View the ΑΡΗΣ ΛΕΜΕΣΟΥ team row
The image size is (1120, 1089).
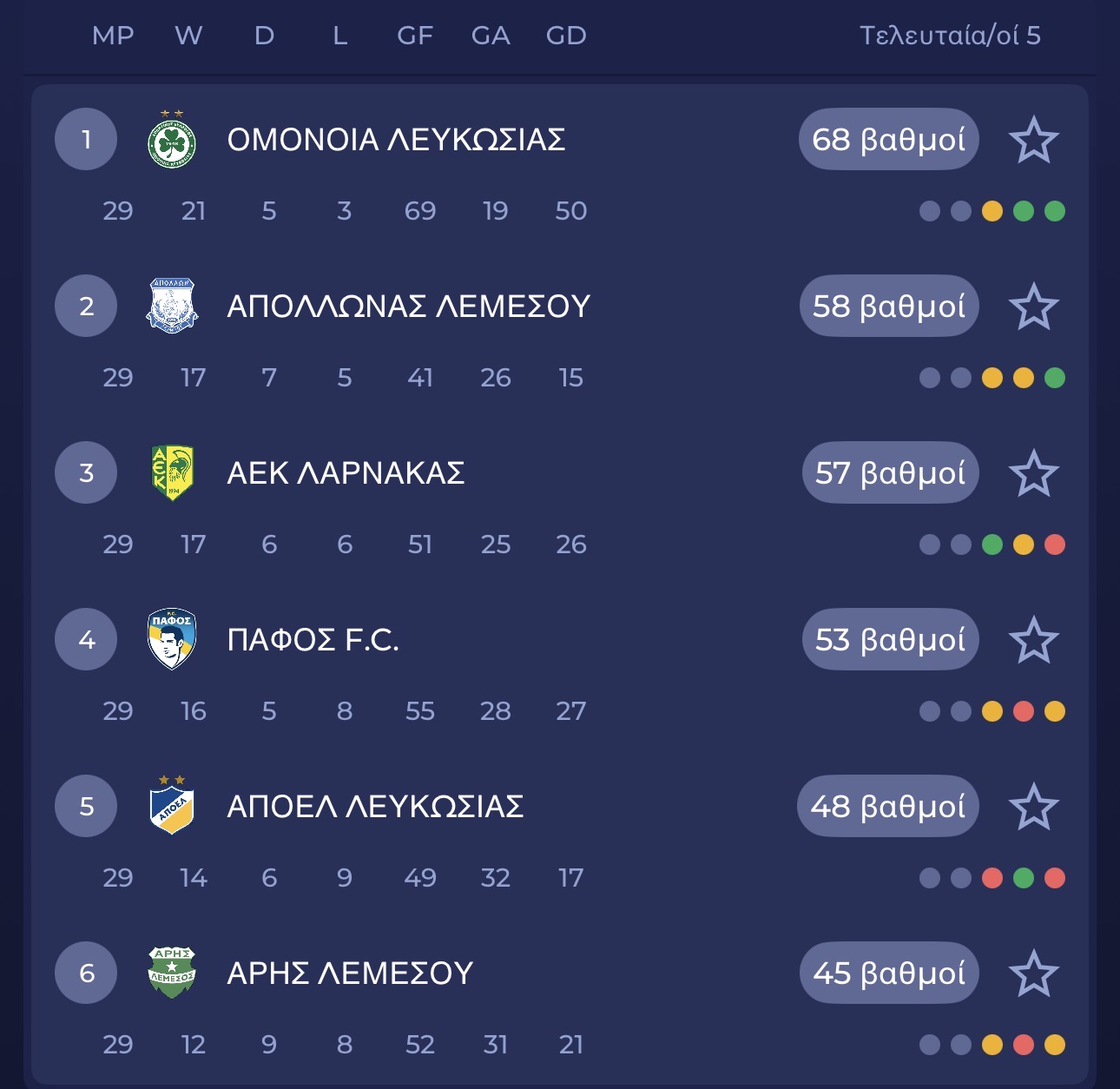[x=349, y=973]
